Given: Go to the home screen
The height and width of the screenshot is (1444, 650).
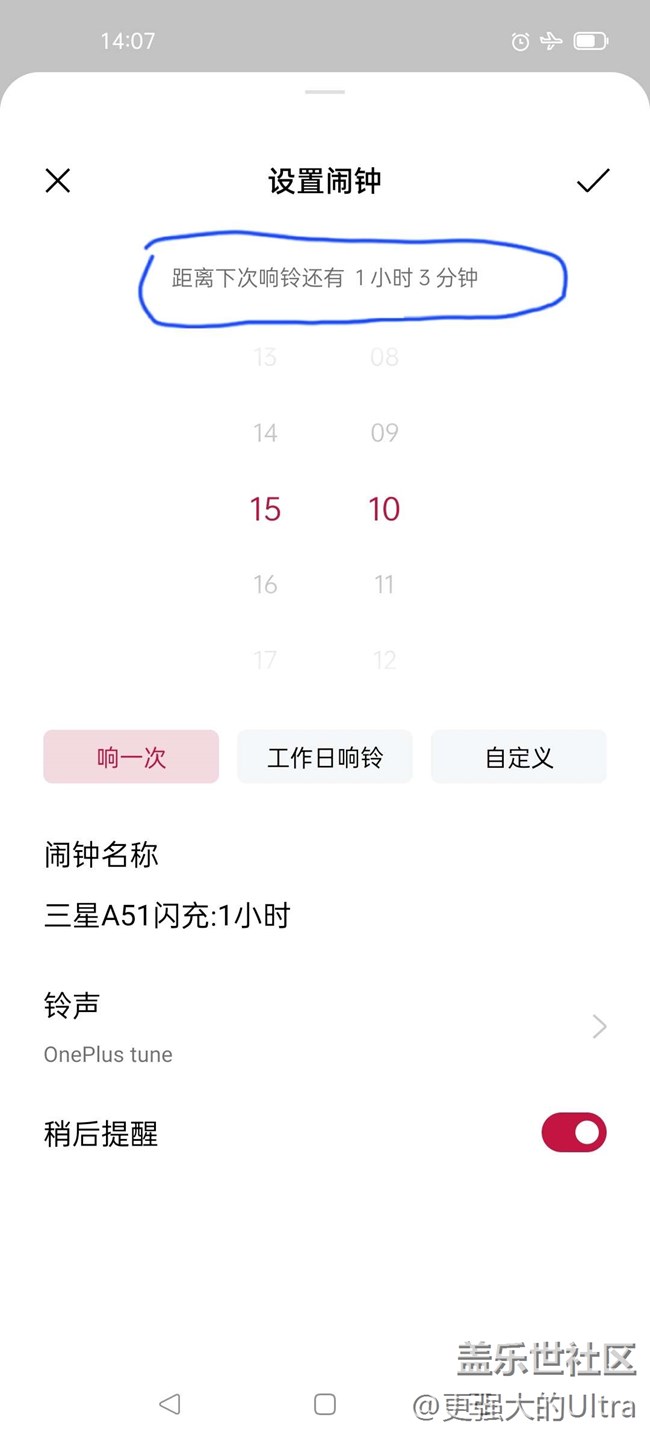Looking at the screenshot, I should [325, 1404].
